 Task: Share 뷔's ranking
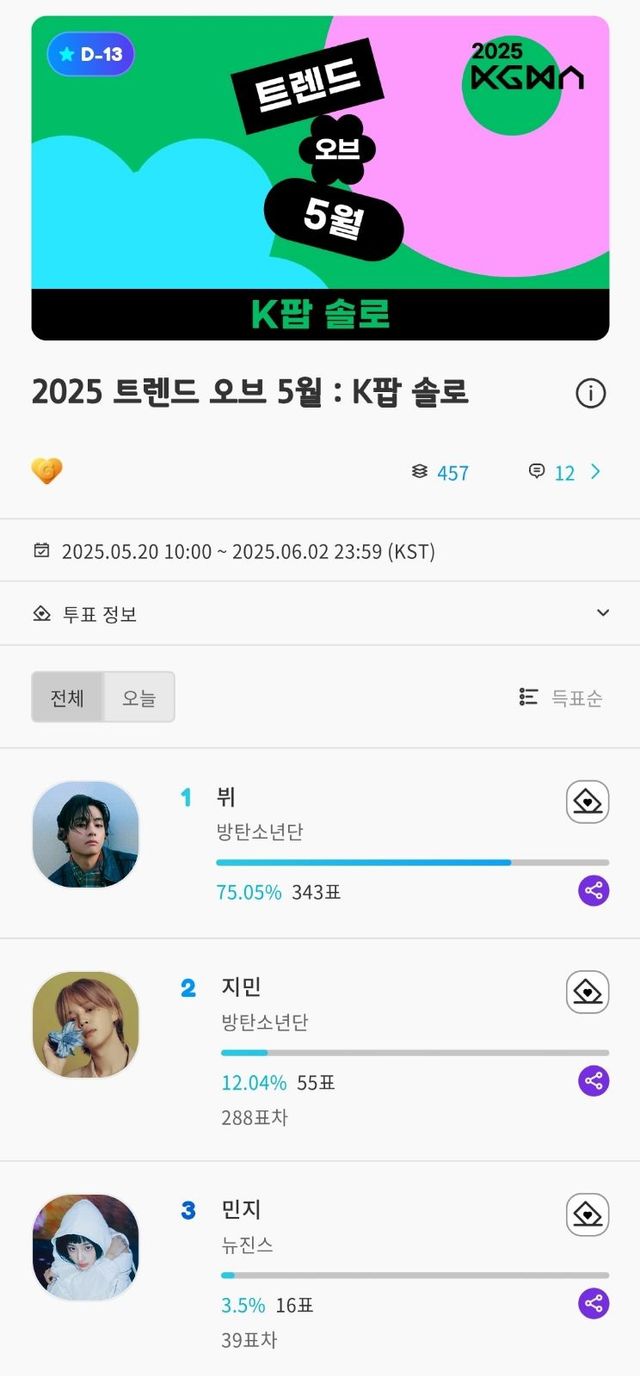coord(594,890)
